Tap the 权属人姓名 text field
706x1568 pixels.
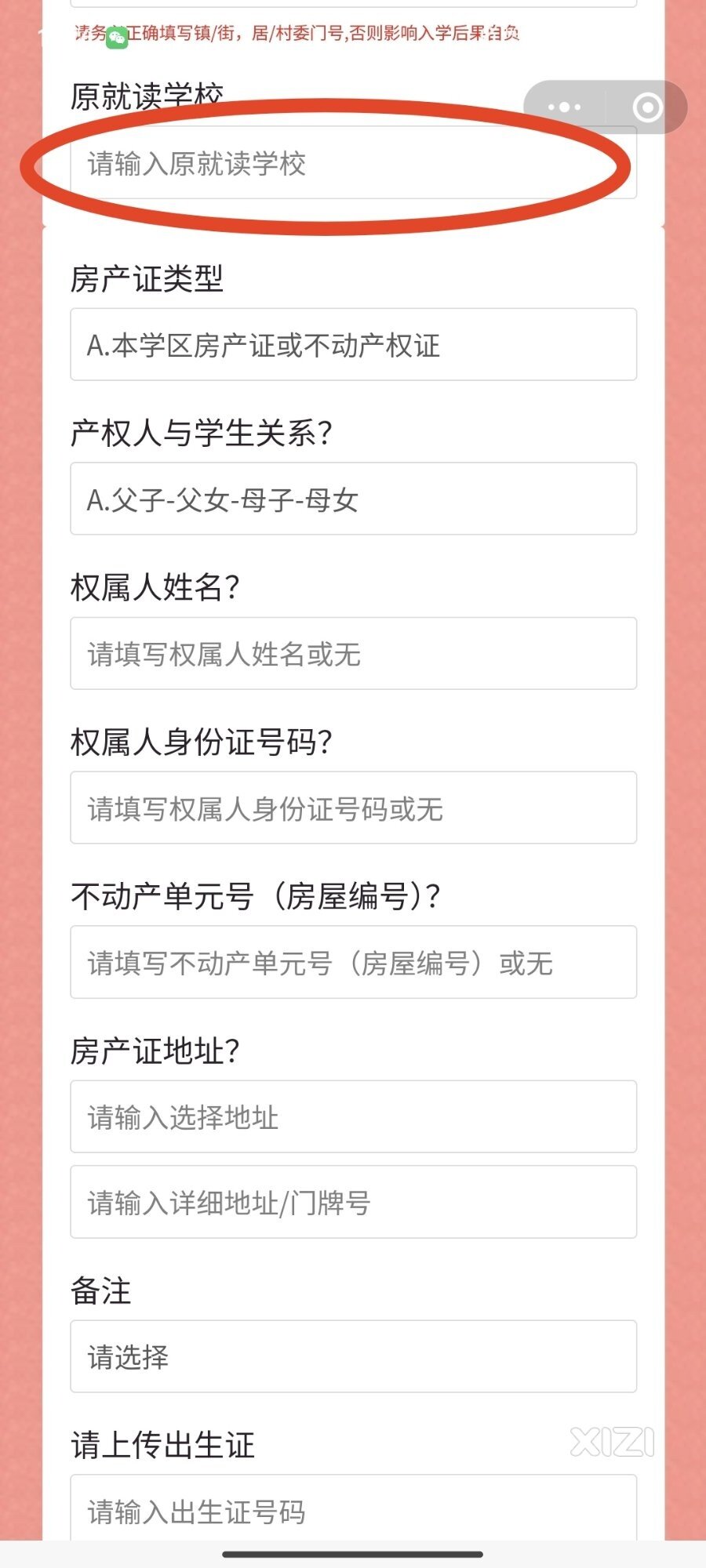pos(353,654)
